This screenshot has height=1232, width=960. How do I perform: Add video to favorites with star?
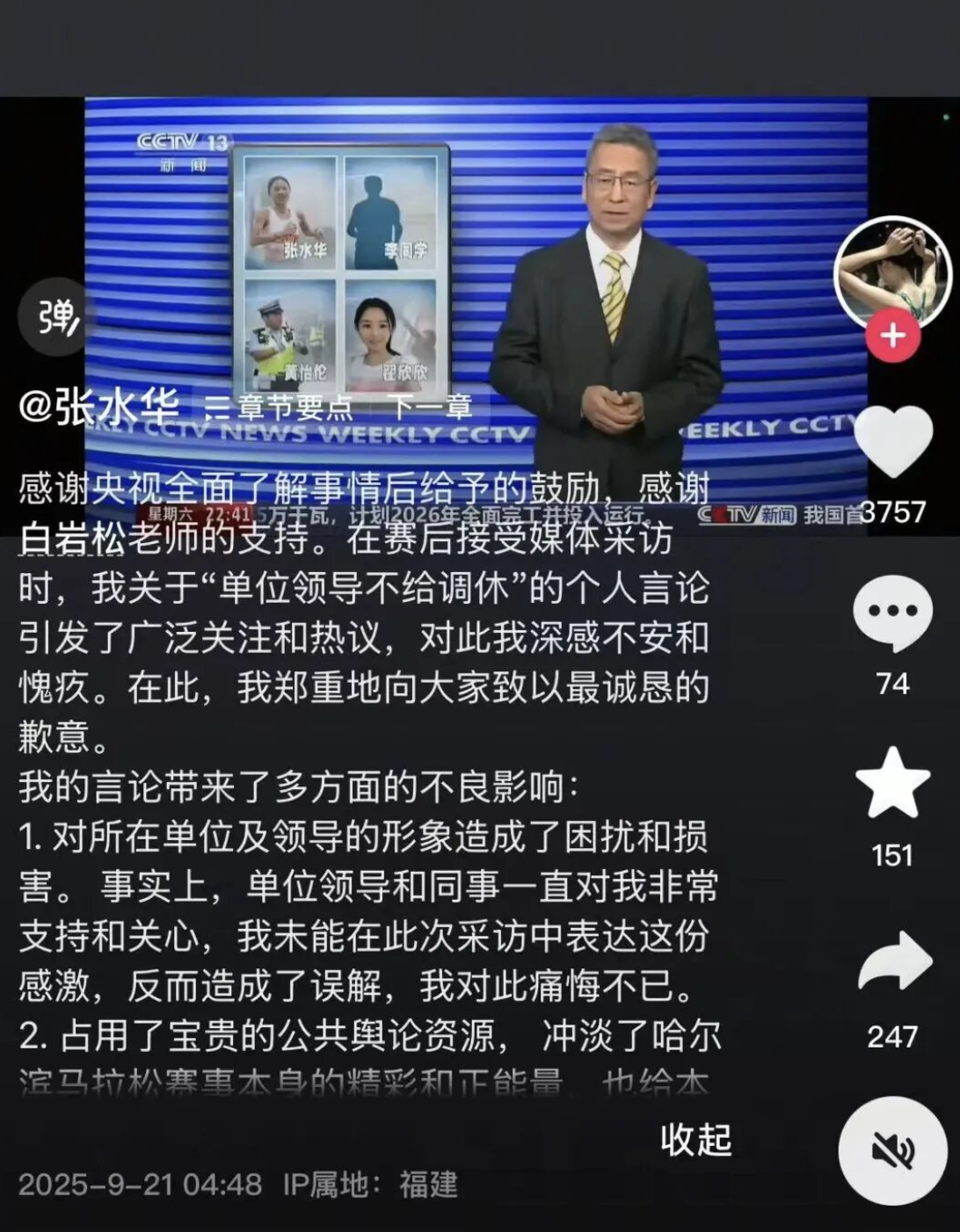[x=892, y=784]
